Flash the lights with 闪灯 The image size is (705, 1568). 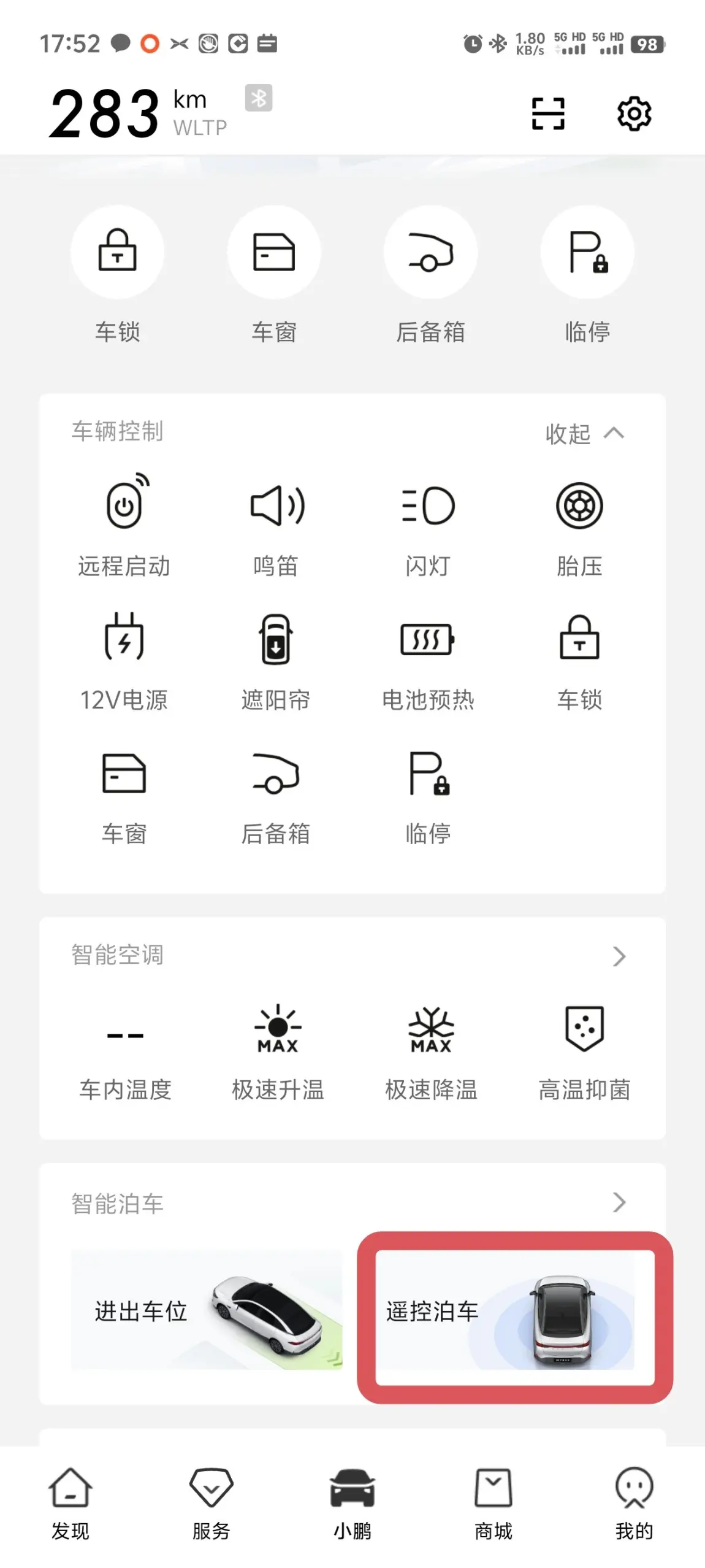pyautogui.click(x=428, y=525)
